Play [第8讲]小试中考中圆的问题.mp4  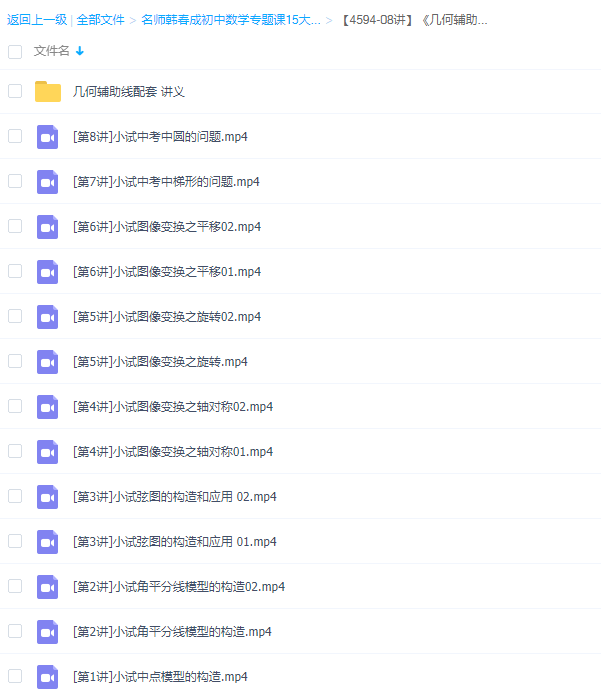(160, 137)
